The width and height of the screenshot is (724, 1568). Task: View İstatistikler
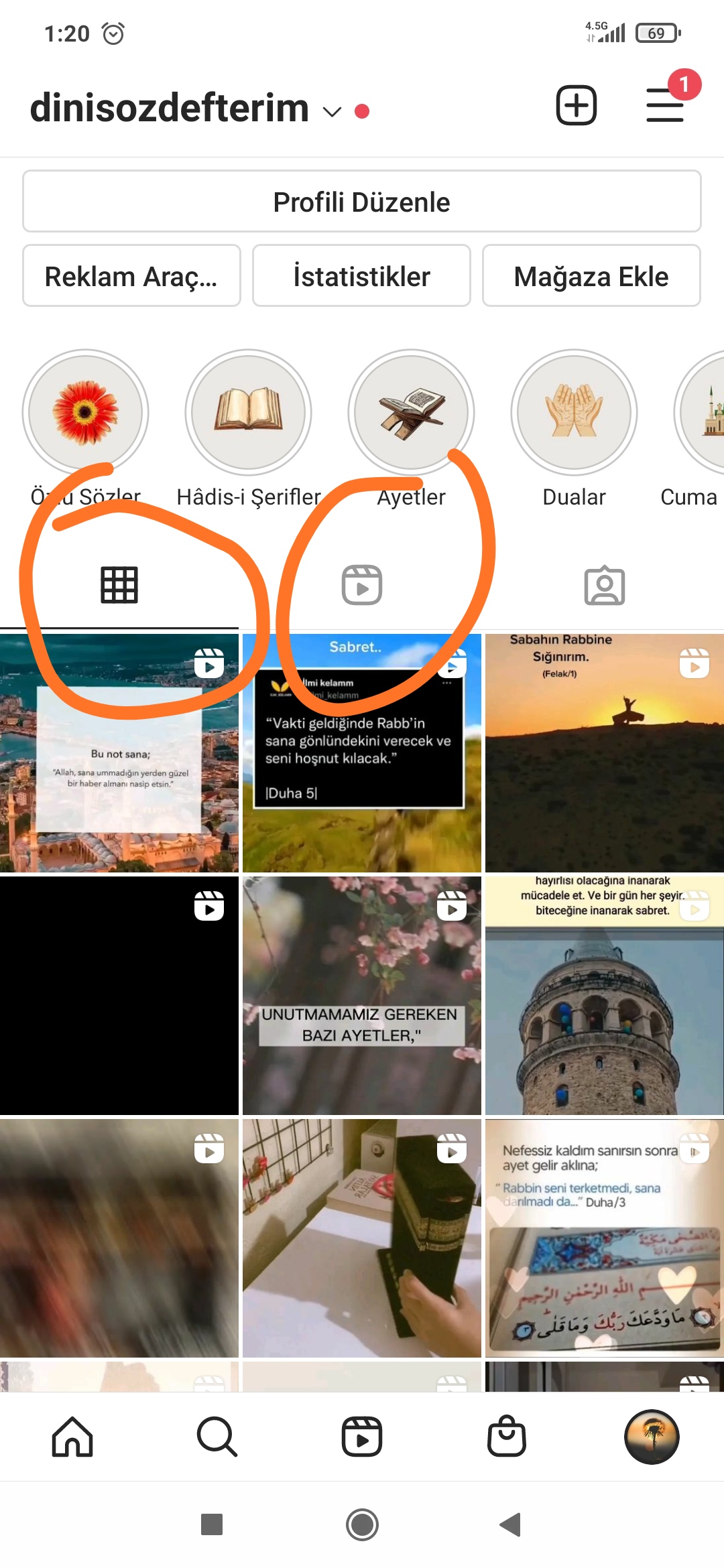pos(361,276)
